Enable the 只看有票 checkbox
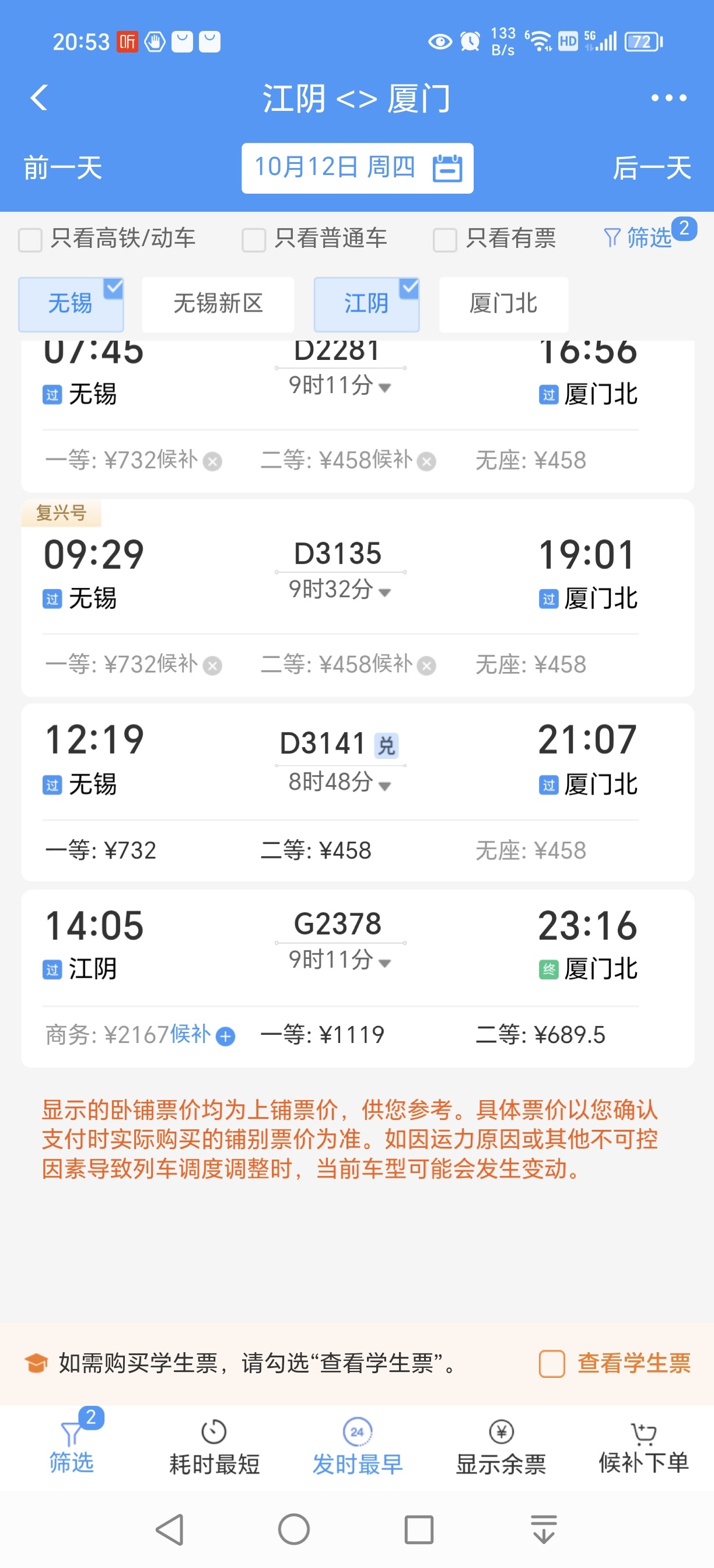This screenshot has width=714, height=1568. click(445, 239)
